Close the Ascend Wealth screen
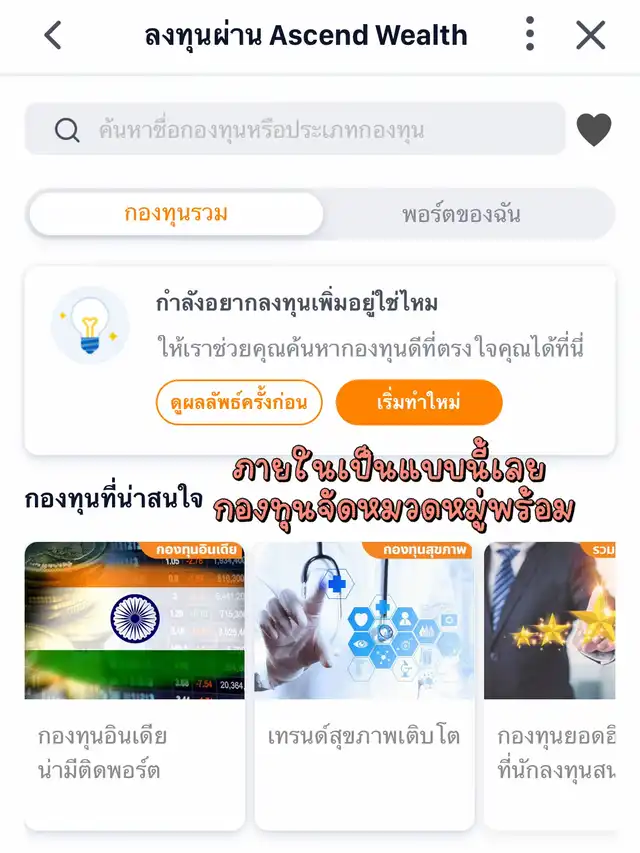Viewport: 640px width, 853px height. 590,35
